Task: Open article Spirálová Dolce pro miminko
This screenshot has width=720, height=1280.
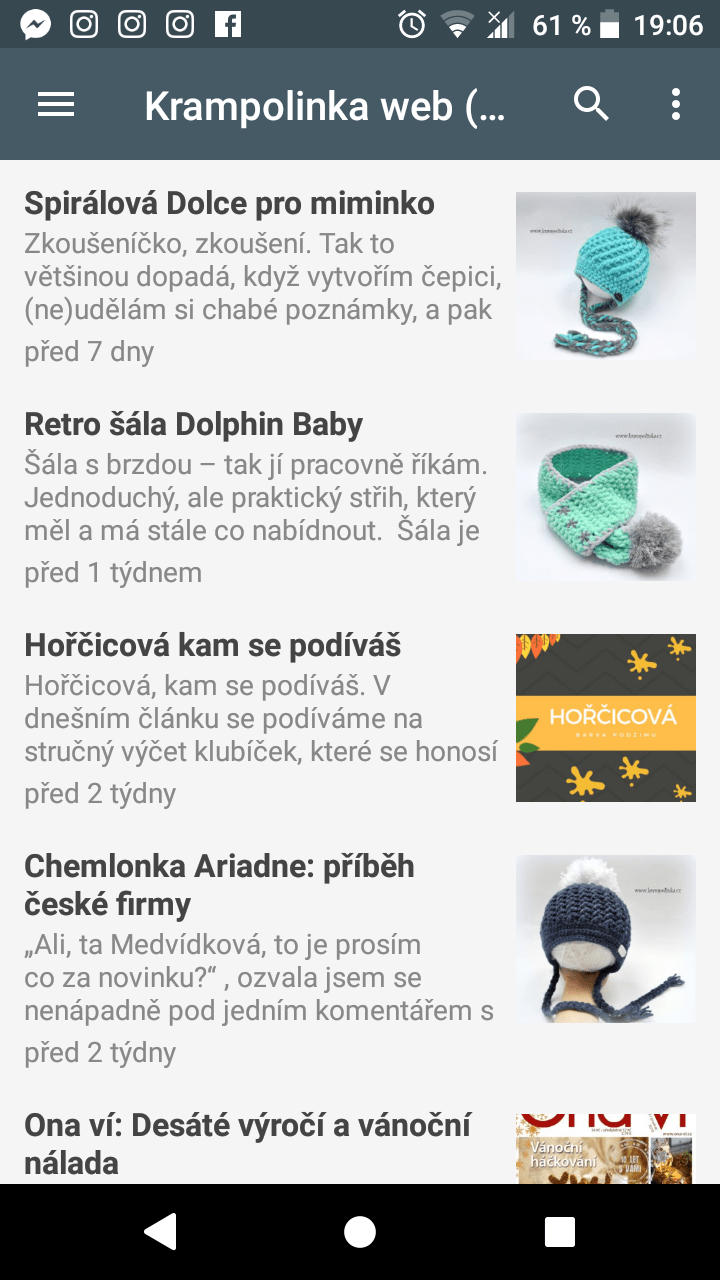Action: click(360, 276)
